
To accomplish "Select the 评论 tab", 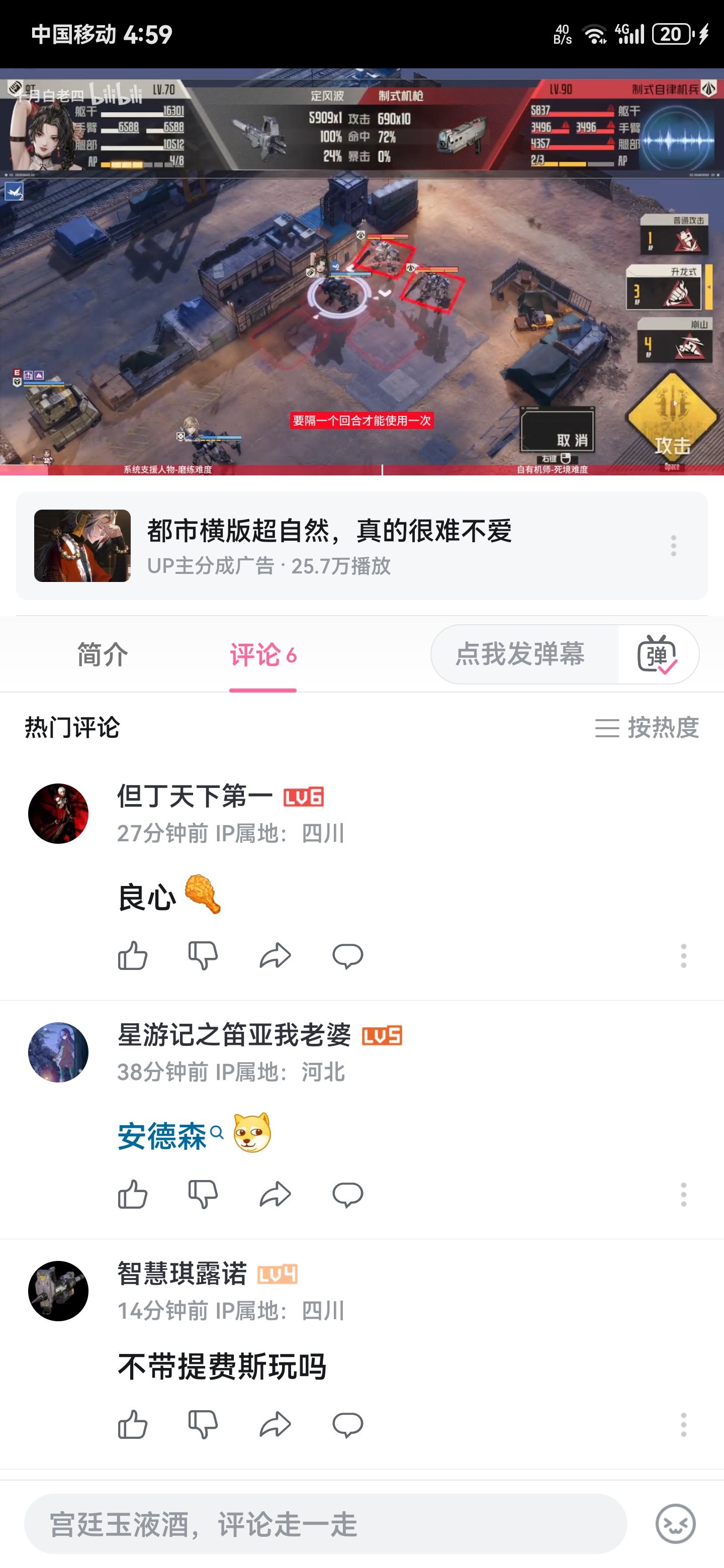I will (x=262, y=655).
